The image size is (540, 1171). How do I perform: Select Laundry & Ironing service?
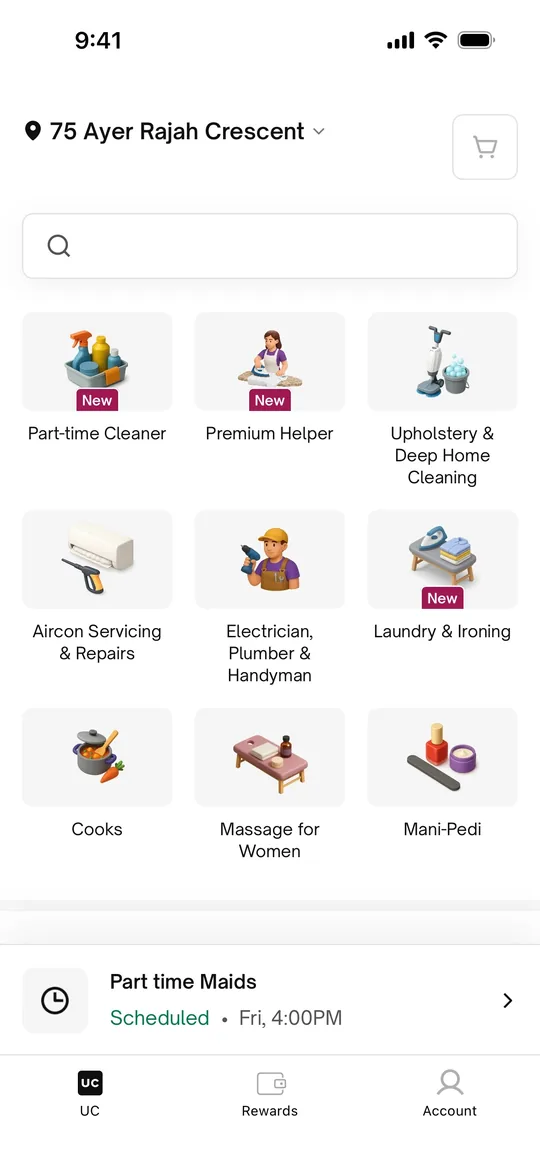pyautogui.click(x=442, y=575)
